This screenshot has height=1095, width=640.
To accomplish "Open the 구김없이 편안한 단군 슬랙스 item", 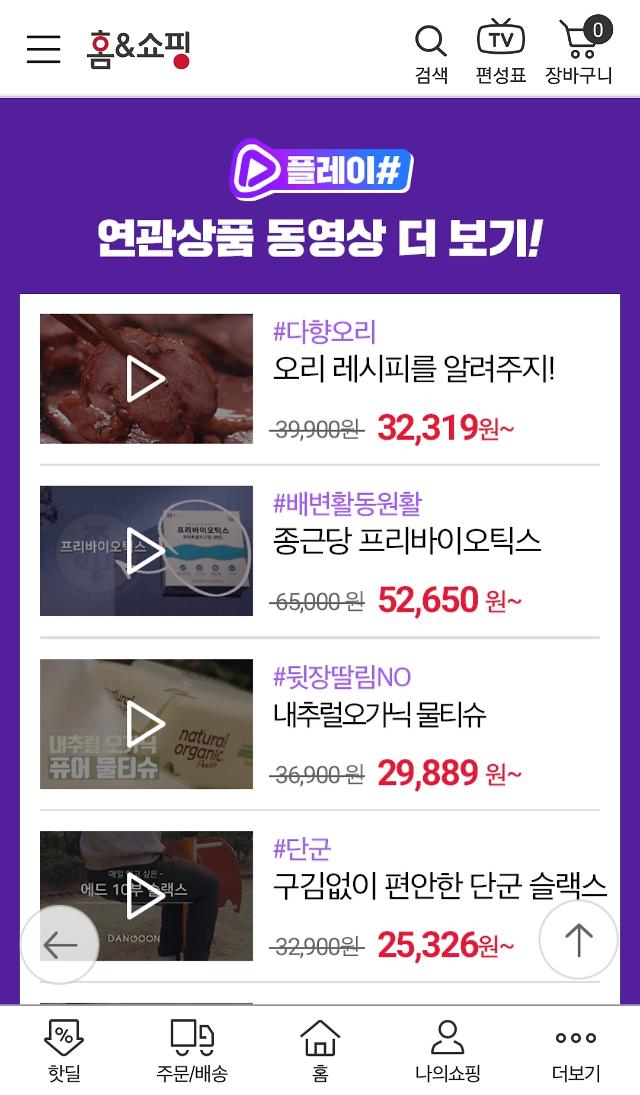I will point(439,885).
